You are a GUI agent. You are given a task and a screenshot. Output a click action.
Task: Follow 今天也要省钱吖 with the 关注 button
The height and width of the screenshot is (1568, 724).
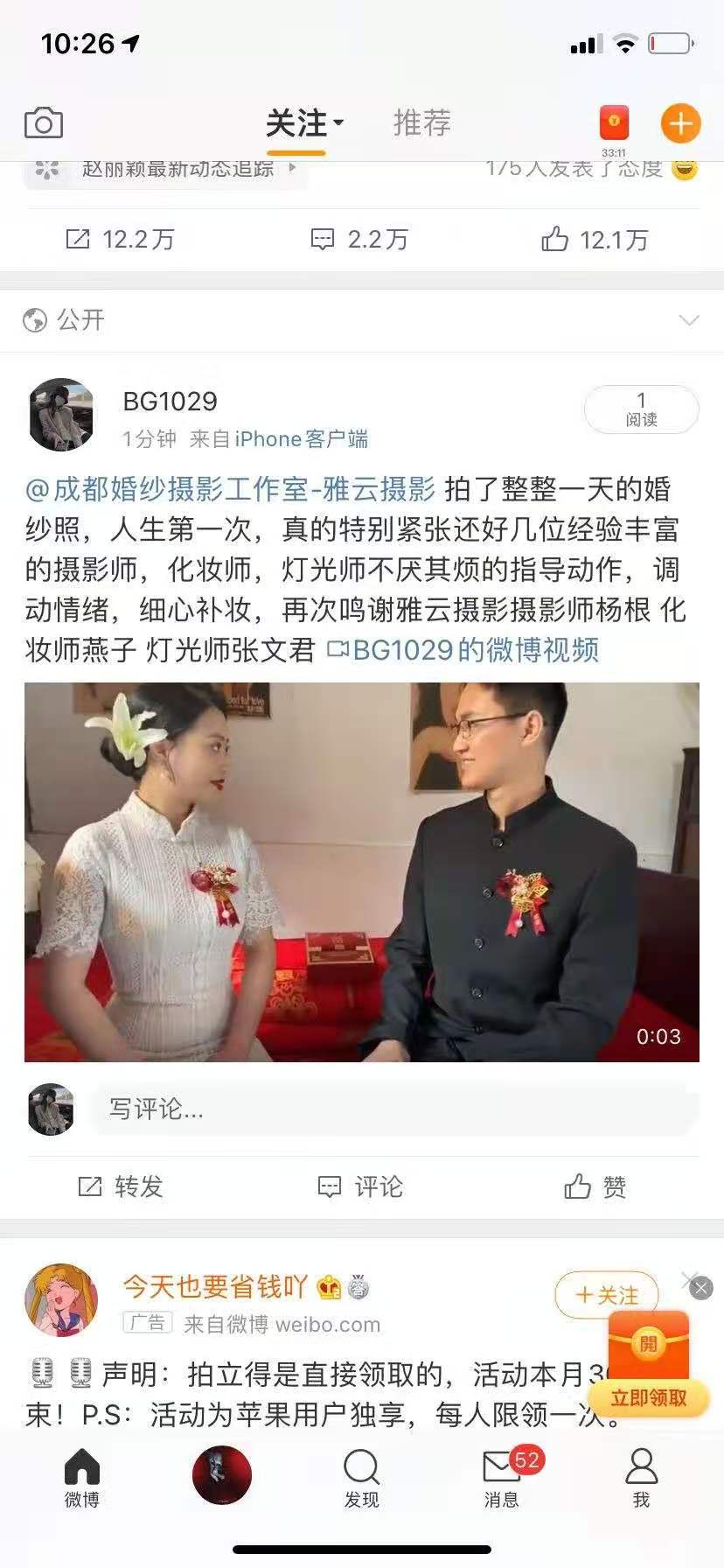tap(606, 1295)
